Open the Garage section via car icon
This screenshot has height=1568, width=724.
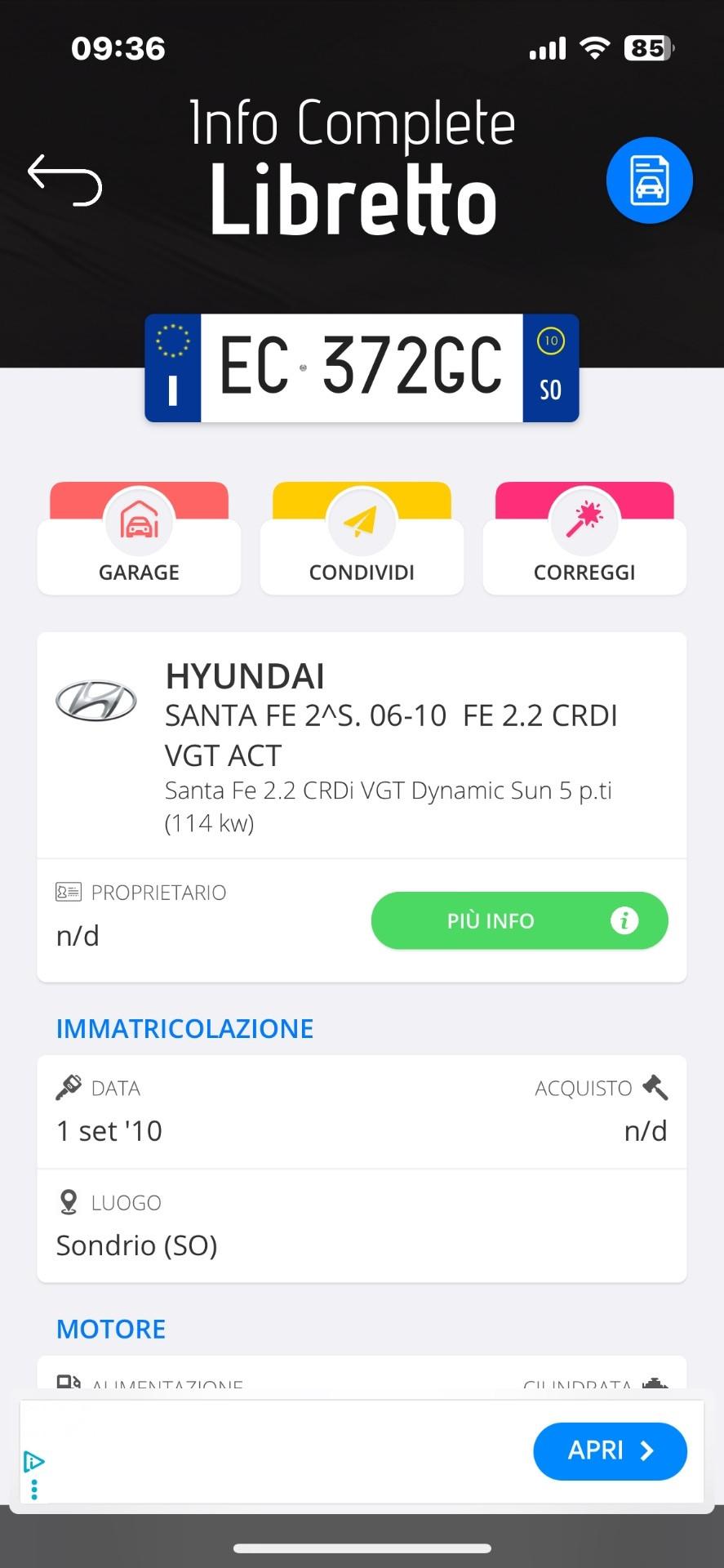click(138, 521)
